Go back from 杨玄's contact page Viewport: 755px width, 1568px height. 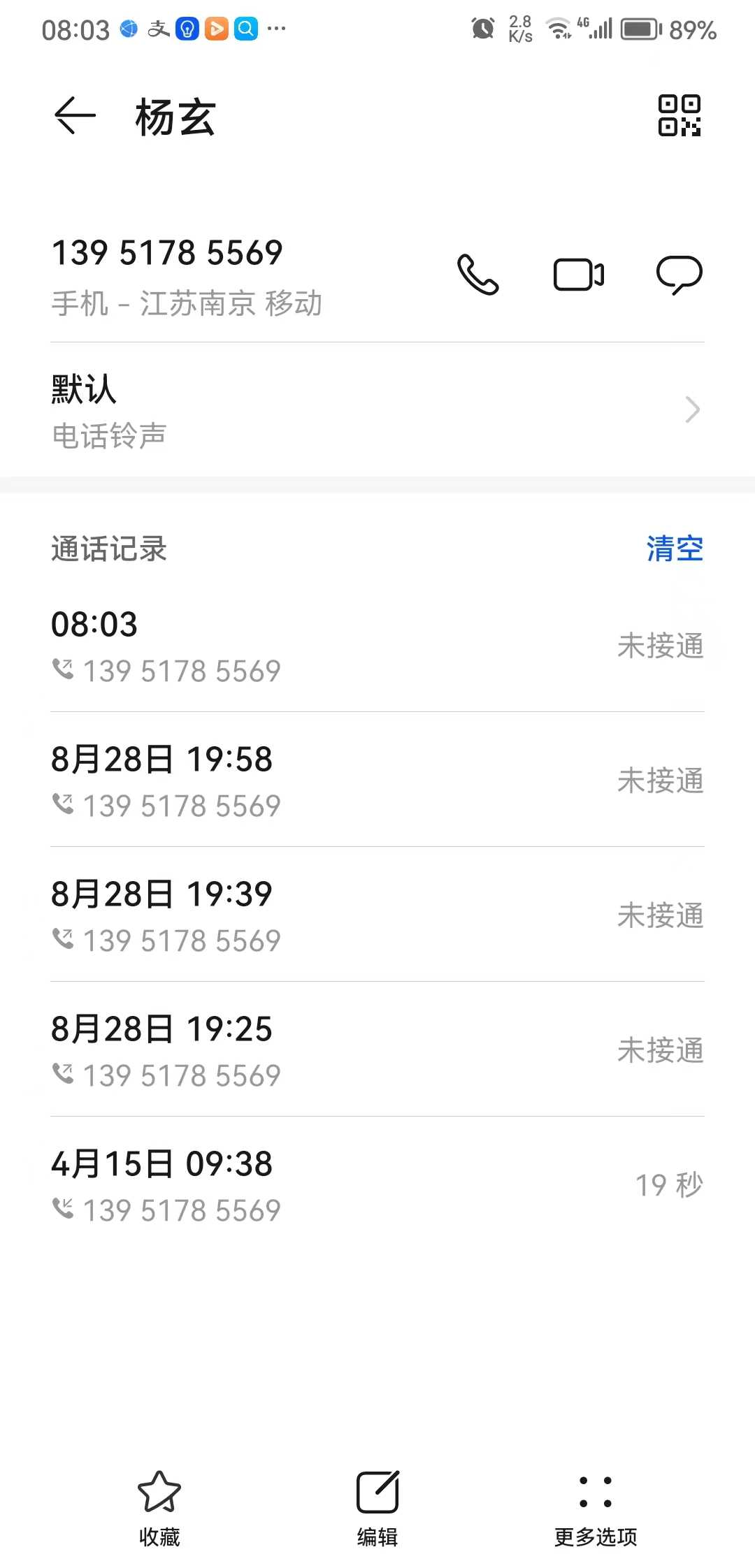tap(75, 116)
